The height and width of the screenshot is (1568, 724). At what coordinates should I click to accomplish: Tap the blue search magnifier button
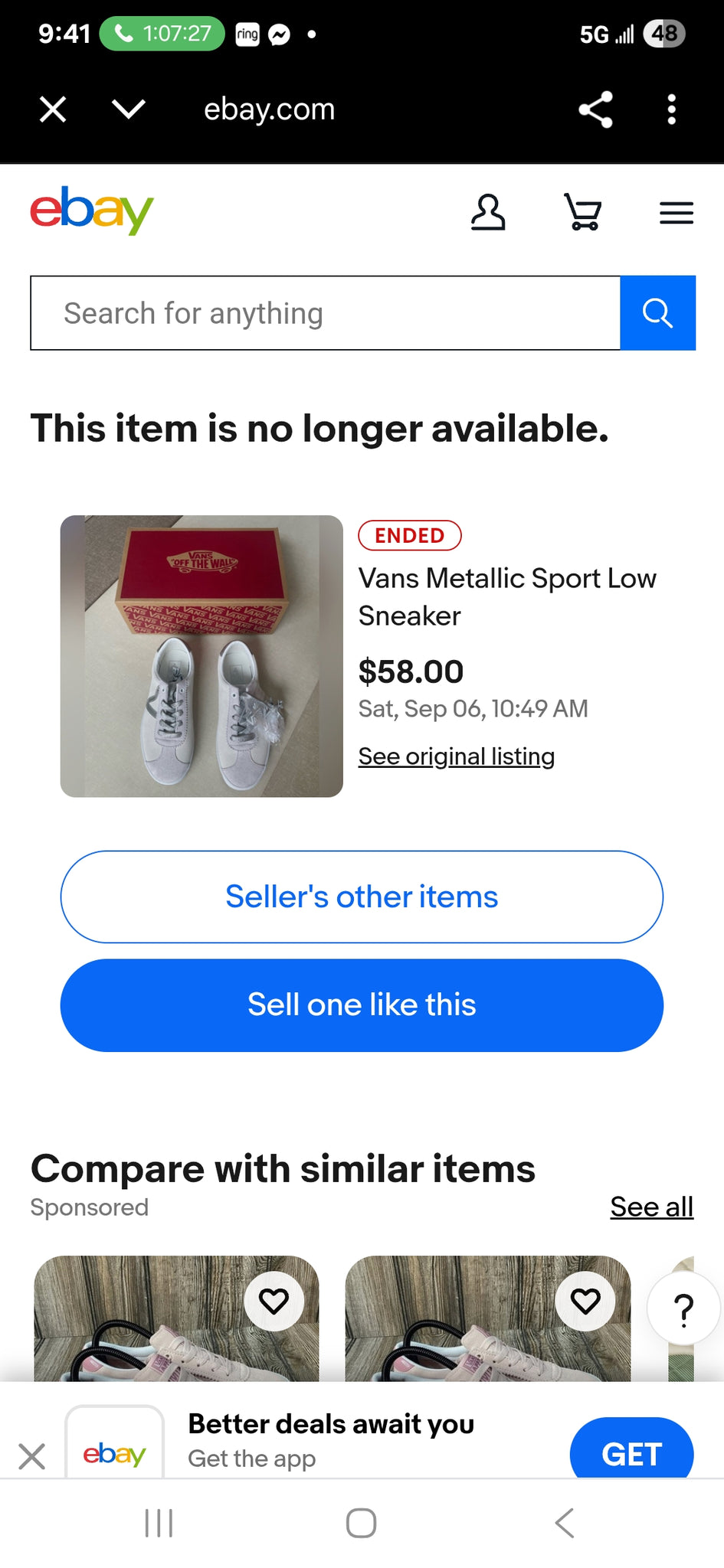pyautogui.click(x=657, y=313)
